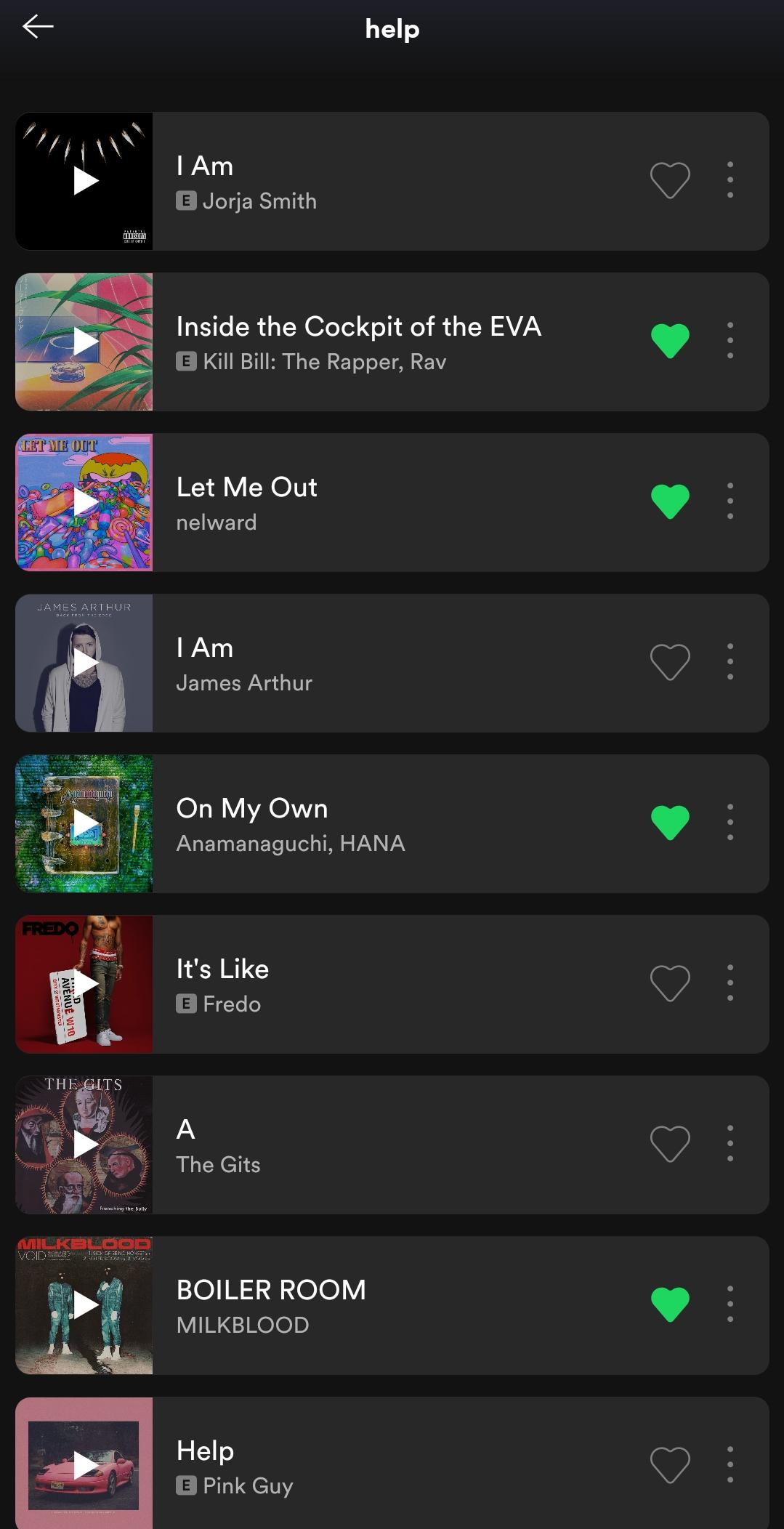Like A by The Gits

tap(669, 1144)
